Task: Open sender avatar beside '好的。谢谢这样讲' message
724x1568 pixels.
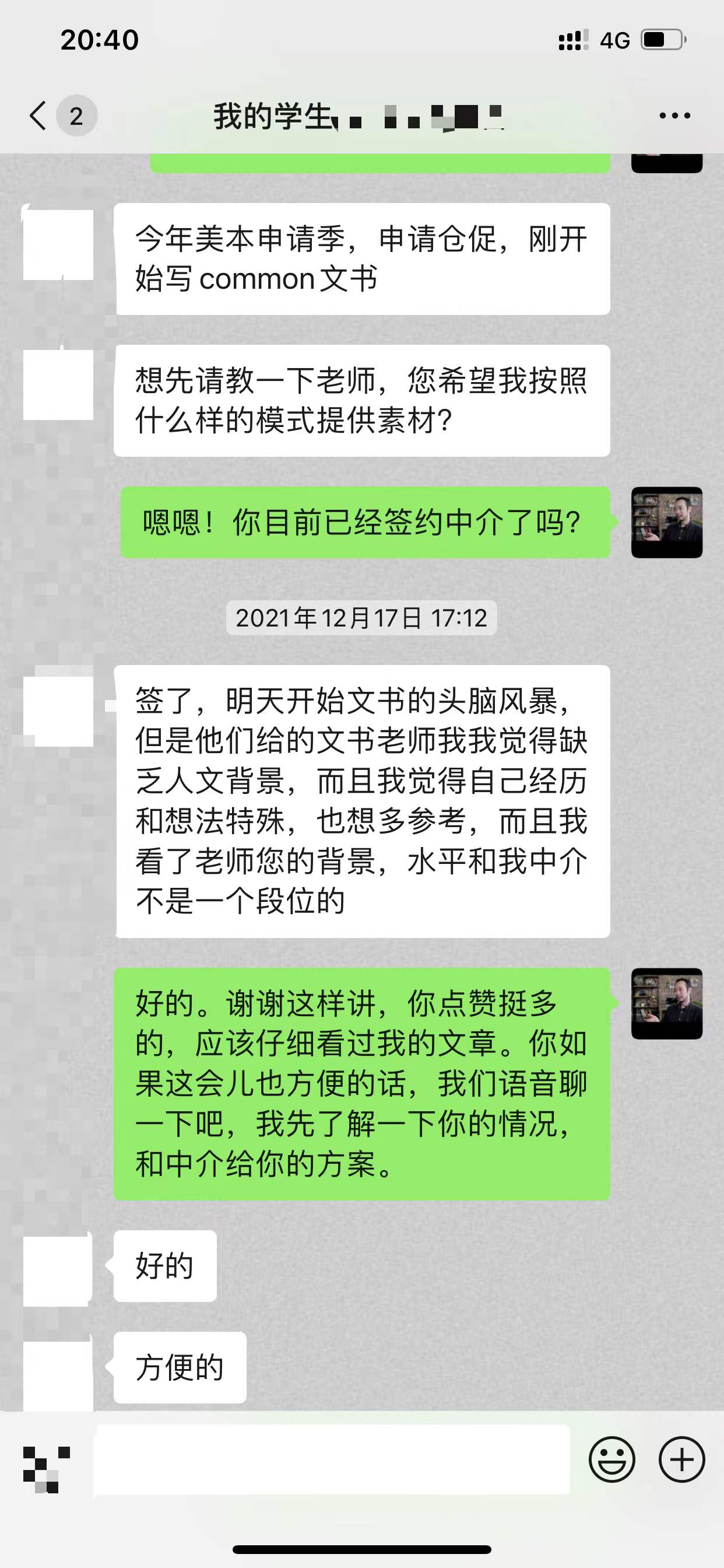Action: pos(666,1003)
